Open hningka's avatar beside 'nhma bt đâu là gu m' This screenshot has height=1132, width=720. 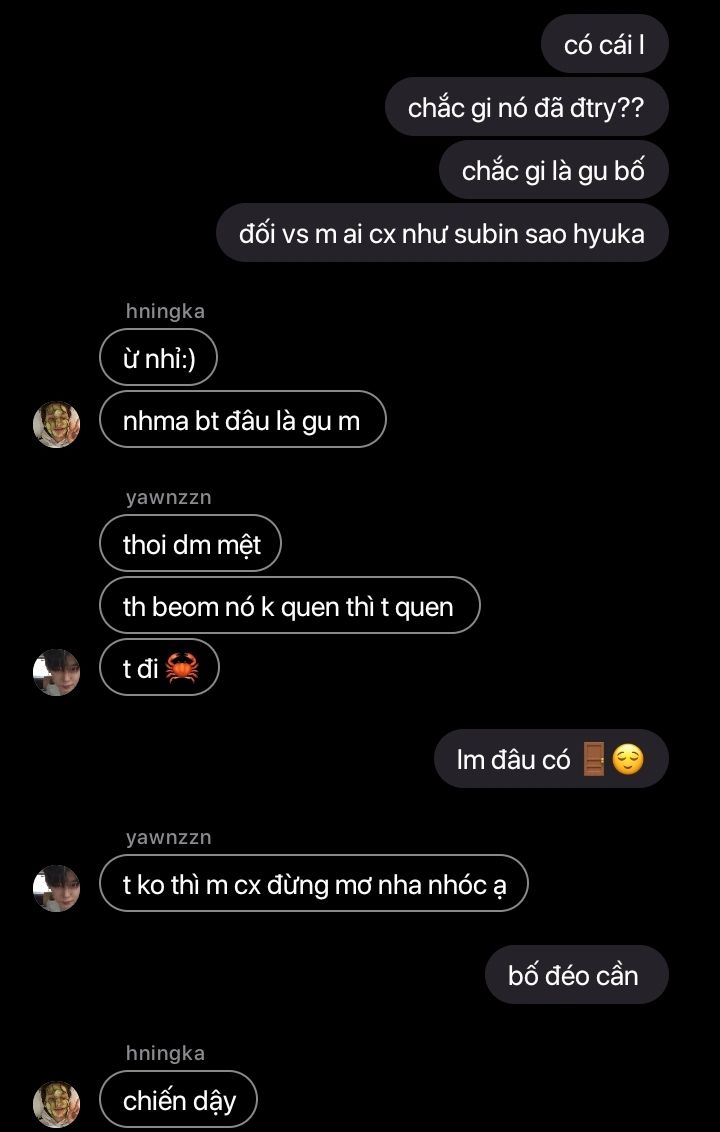pos(57,424)
